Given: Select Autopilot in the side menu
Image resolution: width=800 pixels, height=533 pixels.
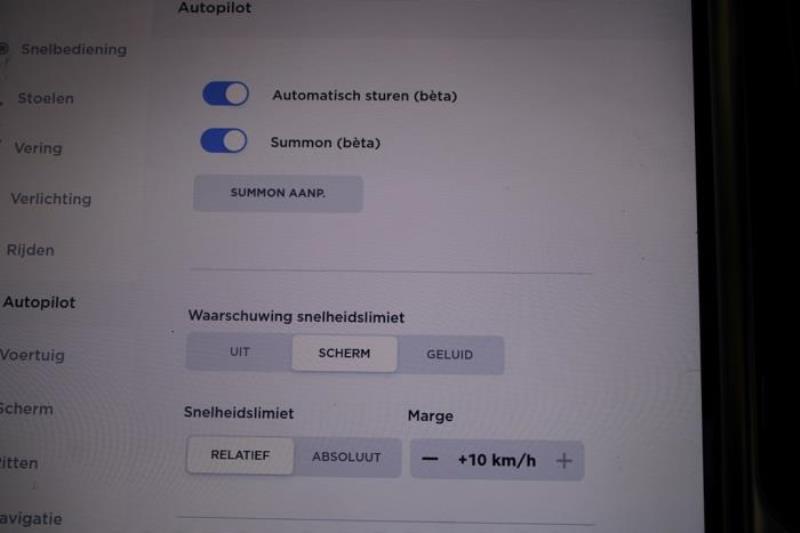Looking at the screenshot, I should 38,302.
